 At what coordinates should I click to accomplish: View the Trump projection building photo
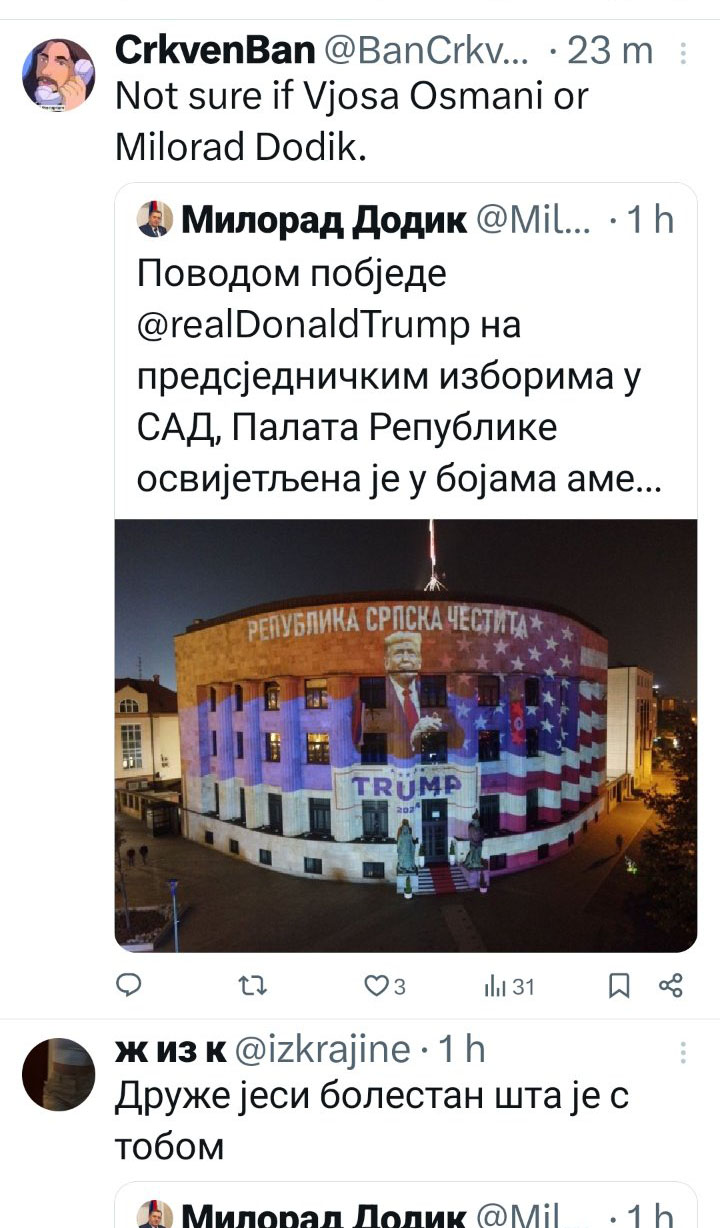coord(406,735)
